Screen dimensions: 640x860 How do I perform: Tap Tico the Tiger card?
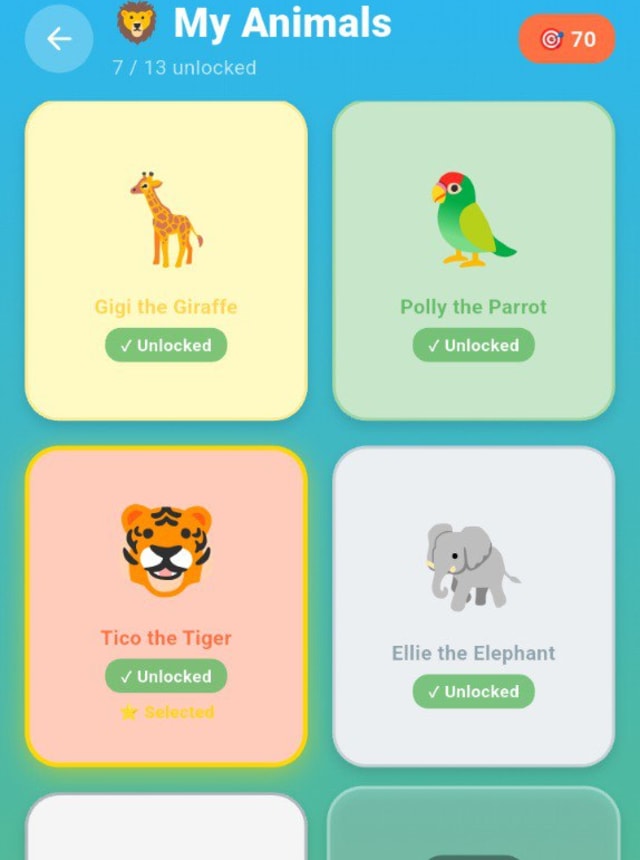coord(166,605)
